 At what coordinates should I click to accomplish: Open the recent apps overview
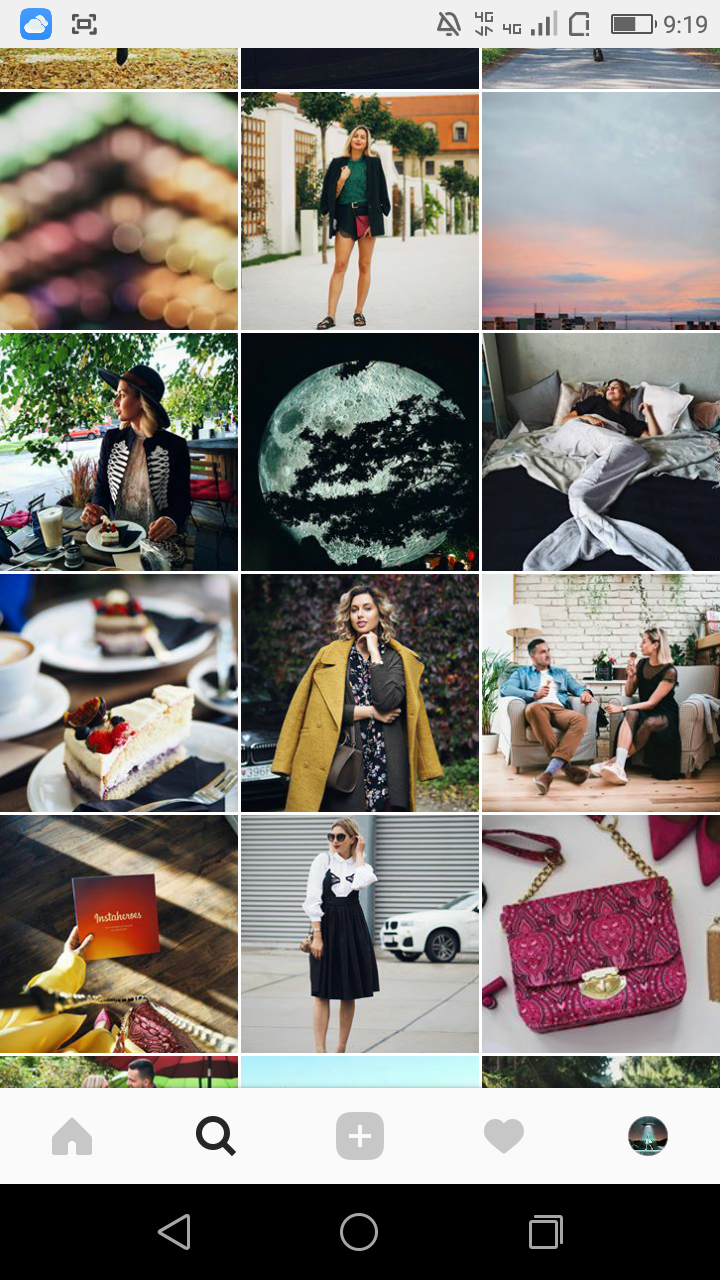click(x=545, y=1232)
